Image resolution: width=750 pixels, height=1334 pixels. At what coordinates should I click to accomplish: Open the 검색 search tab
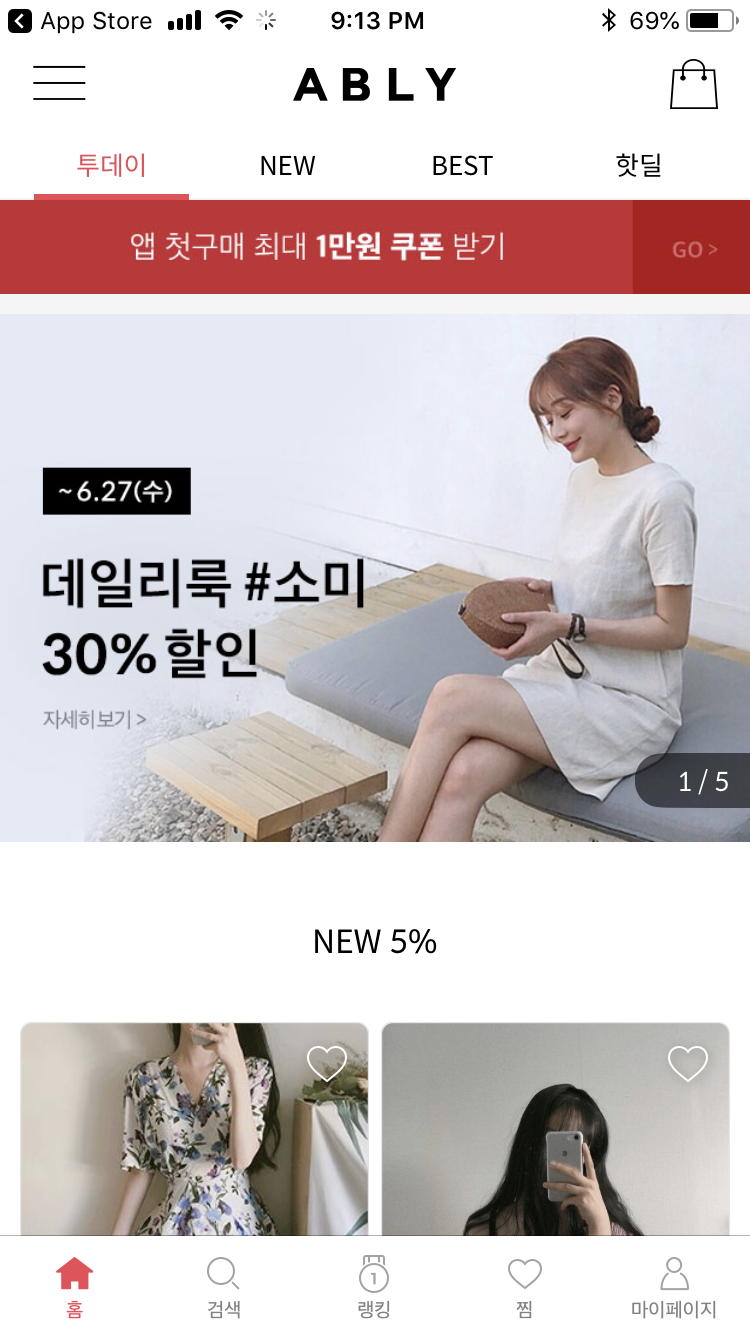(223, 1287)
